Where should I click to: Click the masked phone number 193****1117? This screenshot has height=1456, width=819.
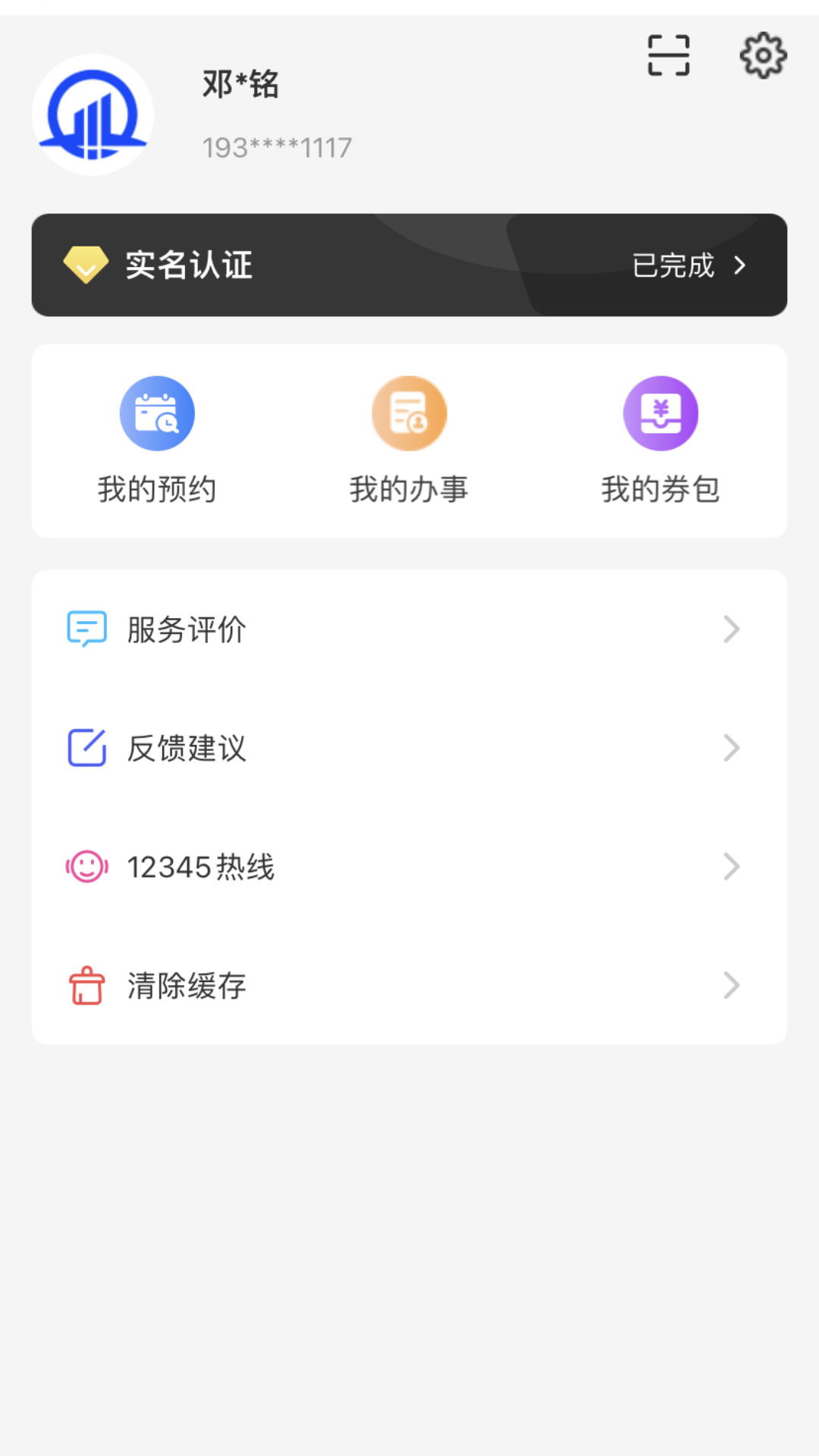click(x=278, y=146)
